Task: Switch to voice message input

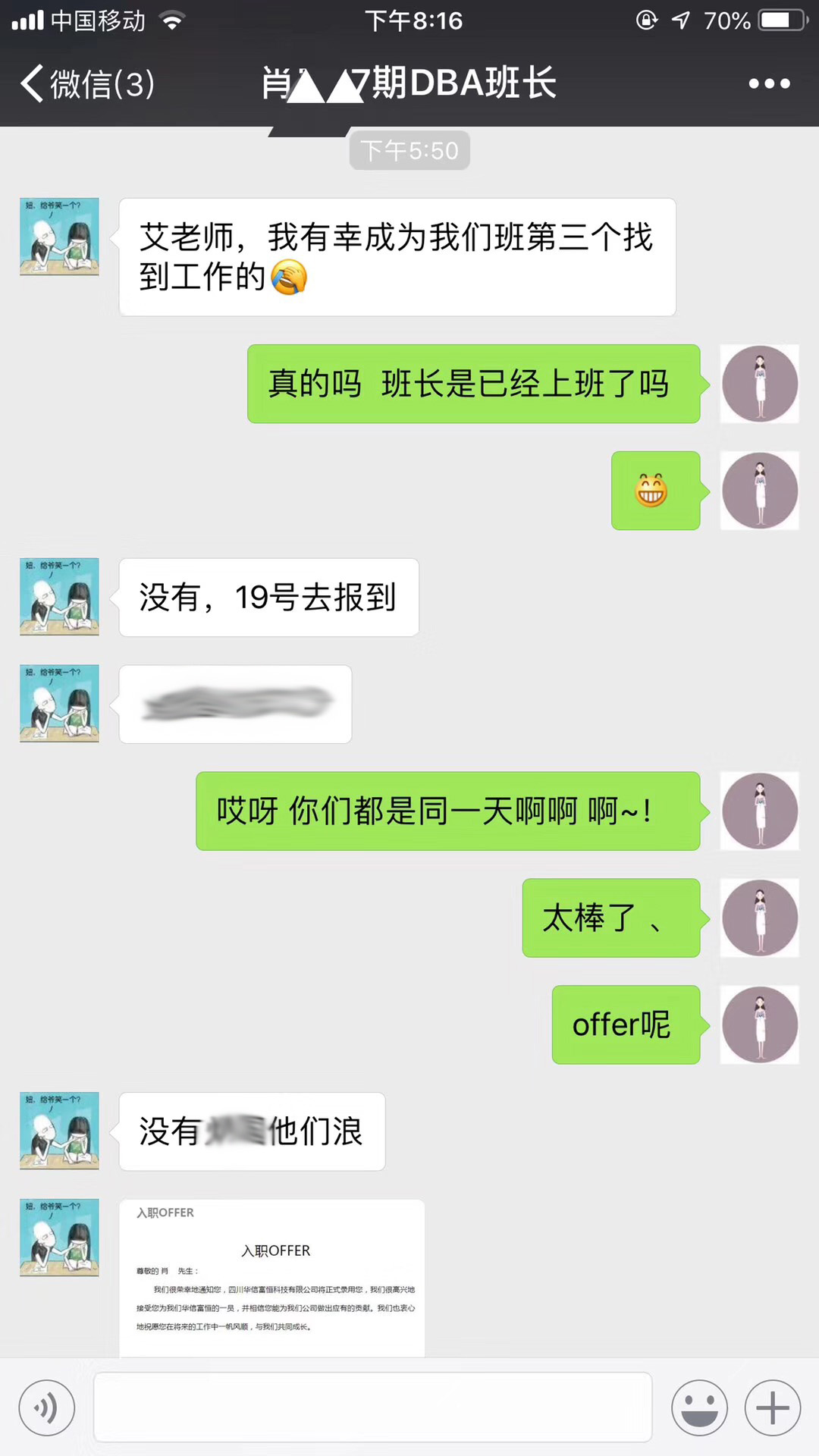Action: (47, 1407)
